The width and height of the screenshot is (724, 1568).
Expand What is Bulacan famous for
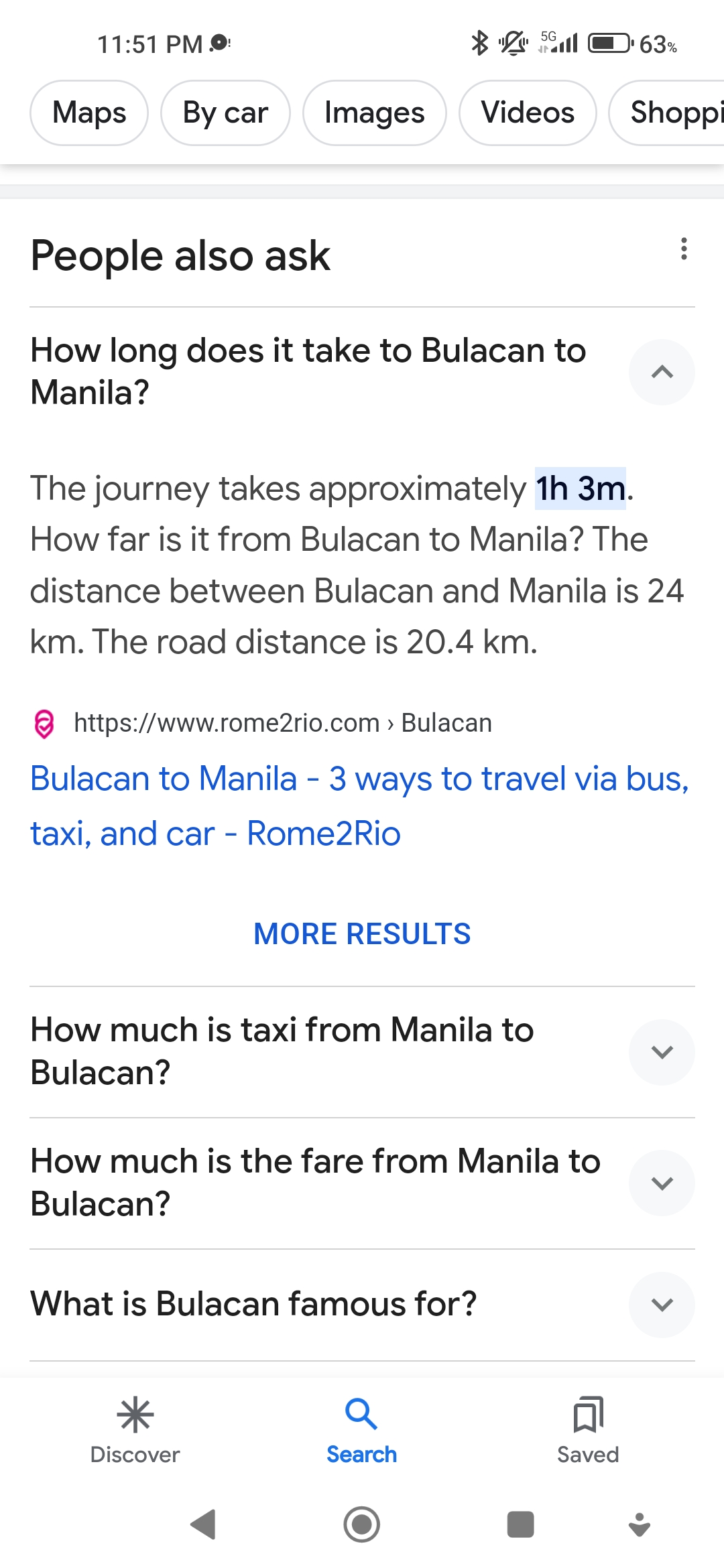point(362,1305)
